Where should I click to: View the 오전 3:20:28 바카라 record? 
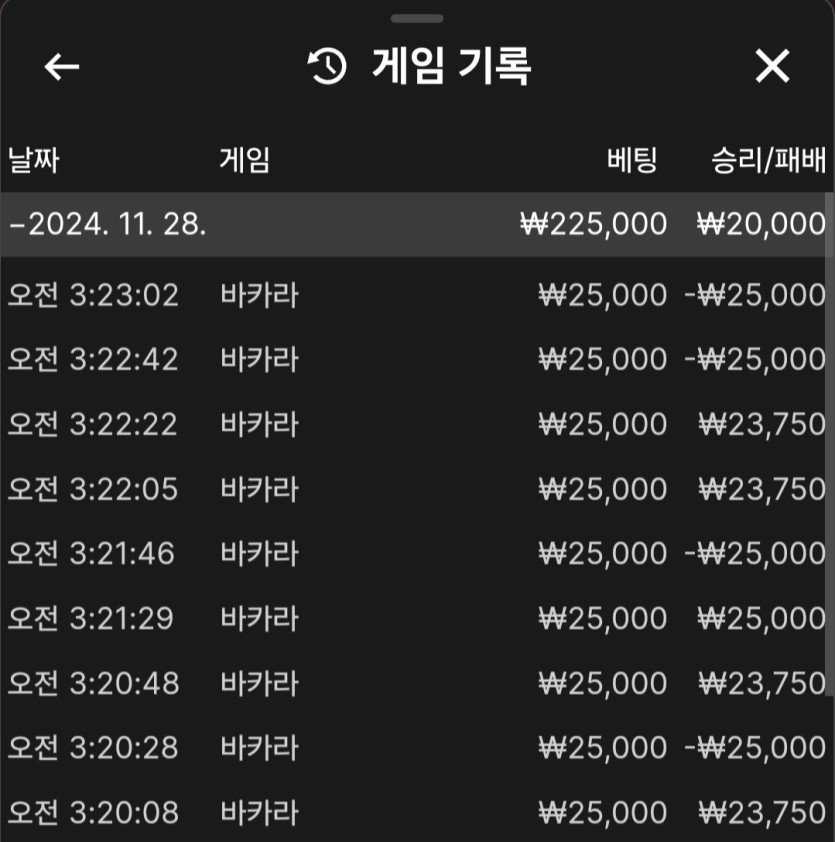(415, 747)
